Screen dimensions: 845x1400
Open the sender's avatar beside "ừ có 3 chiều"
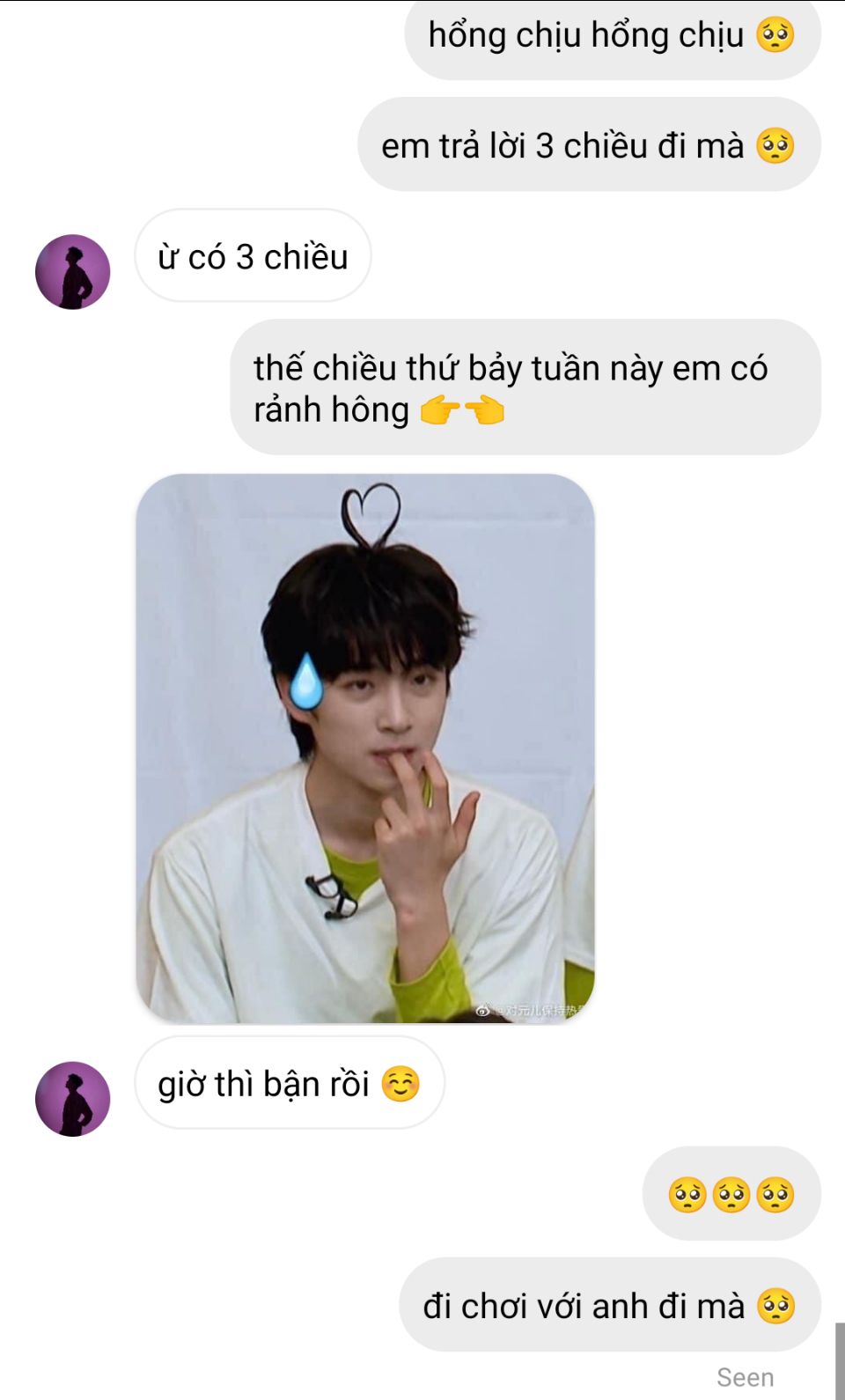pos(73,272)
